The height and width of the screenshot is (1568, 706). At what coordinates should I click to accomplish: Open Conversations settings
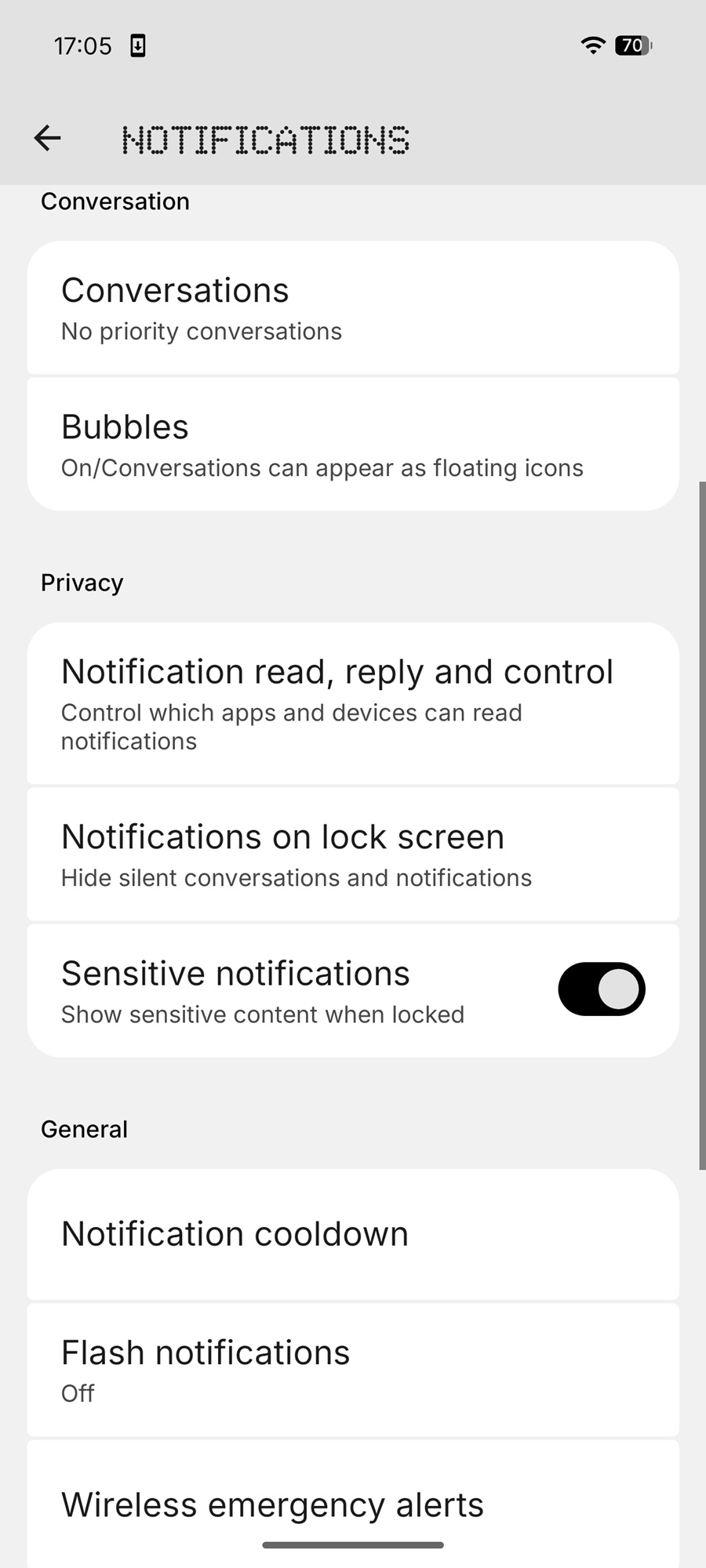(x=353, y=308)
